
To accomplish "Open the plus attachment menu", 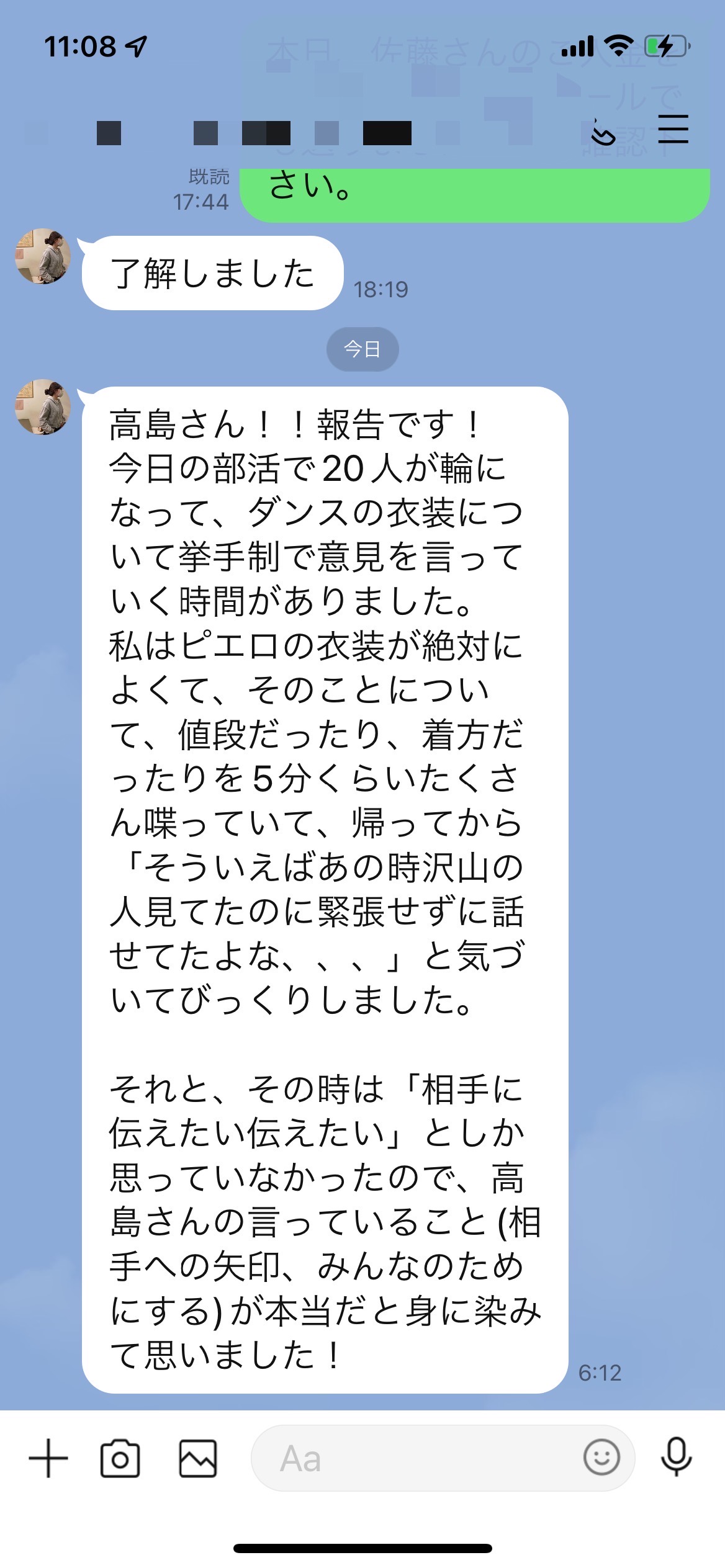I will (x=48, y=1458).
